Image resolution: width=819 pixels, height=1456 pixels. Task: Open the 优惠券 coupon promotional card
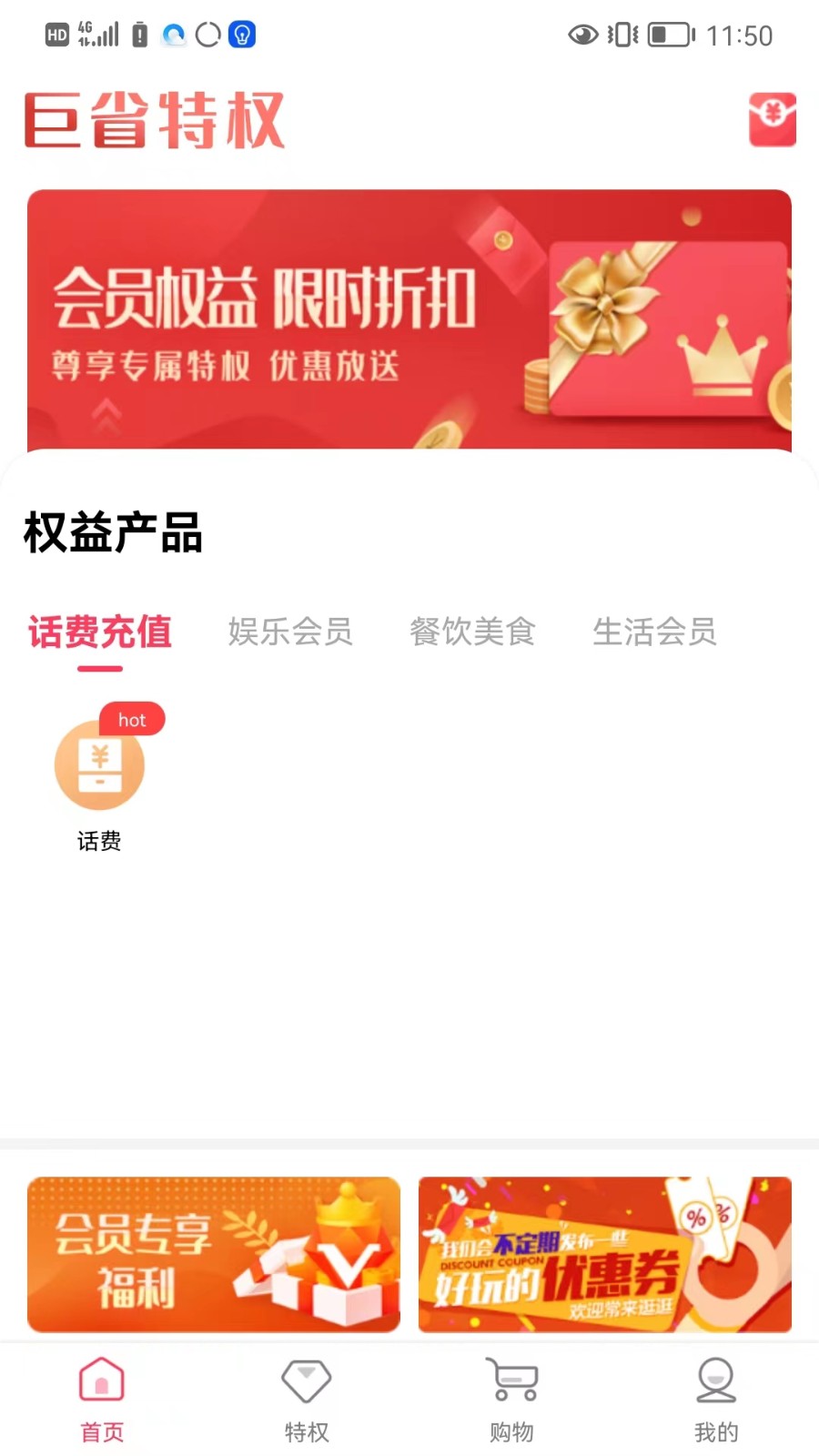point(605,1254)
